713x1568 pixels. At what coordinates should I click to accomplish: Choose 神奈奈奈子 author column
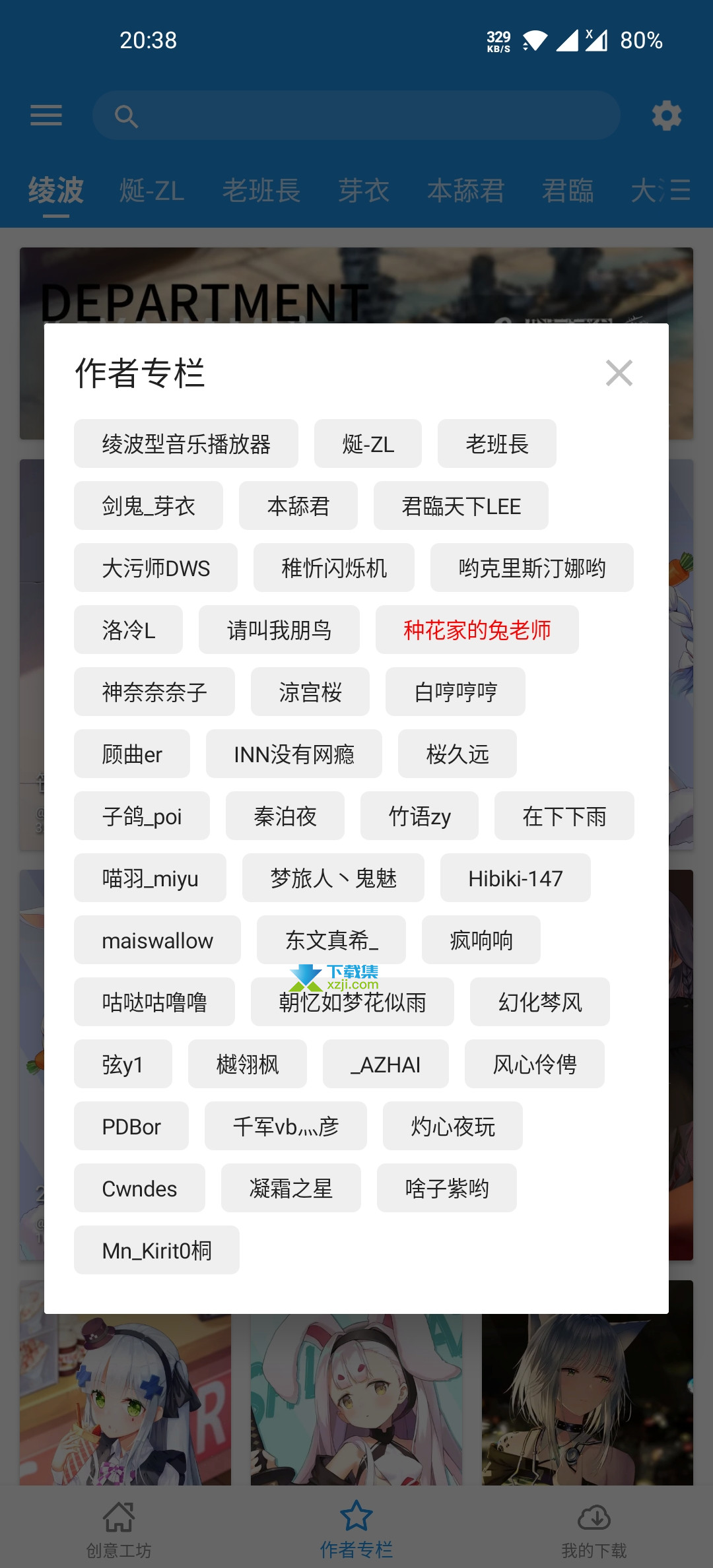pyautogui.click(x=154, y=692)
